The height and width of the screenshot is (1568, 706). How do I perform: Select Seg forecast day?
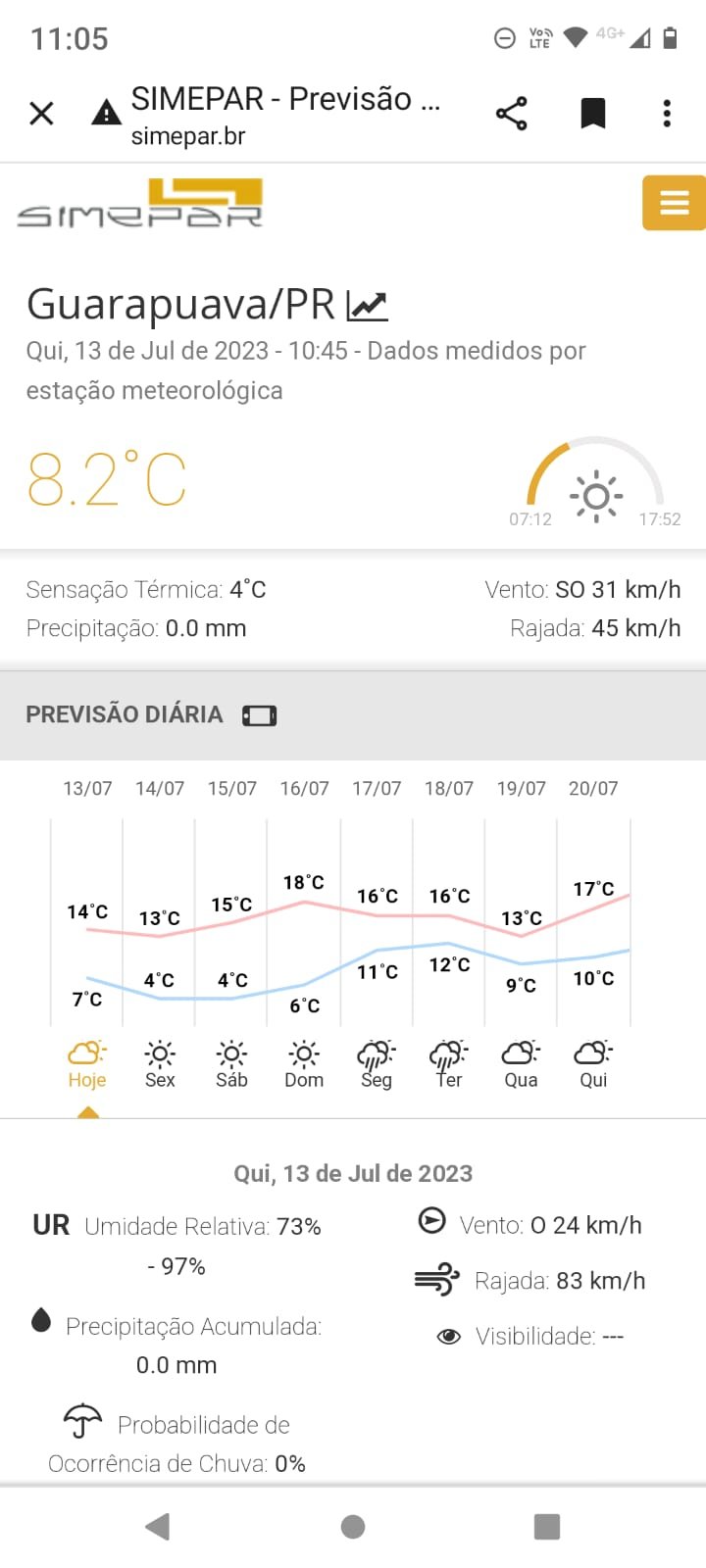pyautogui.click(x=377, y=1065)
